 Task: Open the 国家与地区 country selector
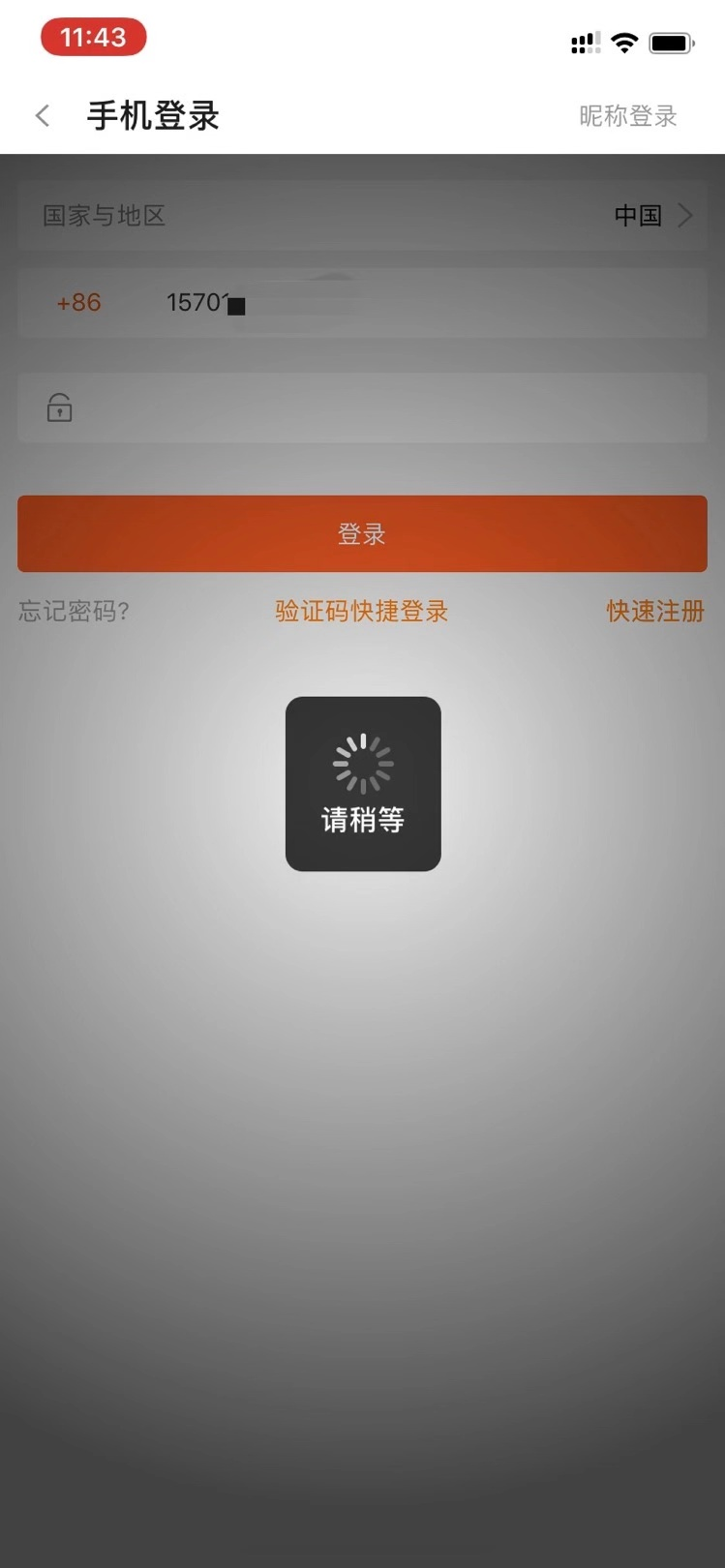tap(362, 215)
